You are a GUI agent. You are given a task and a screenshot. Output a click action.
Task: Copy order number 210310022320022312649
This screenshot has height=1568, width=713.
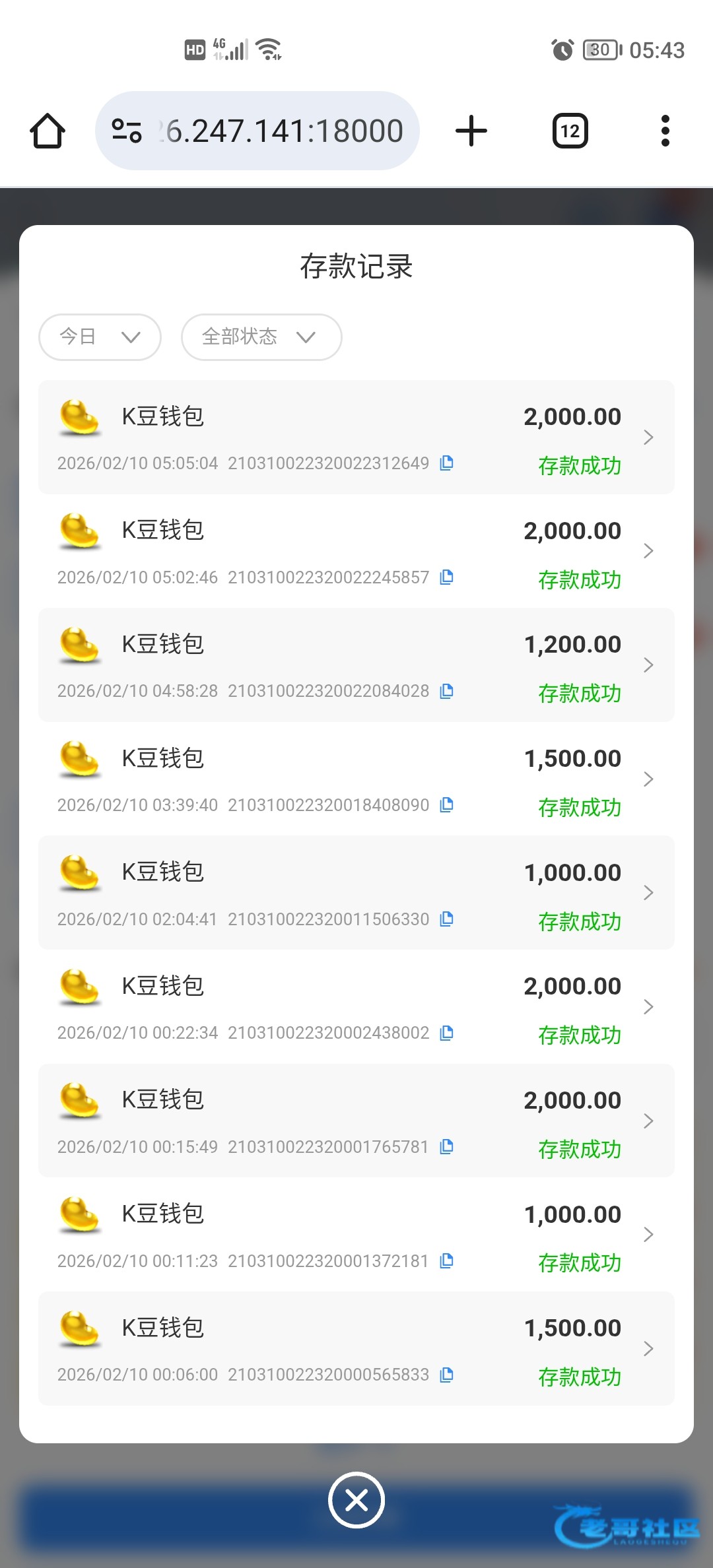coord(447,463)
